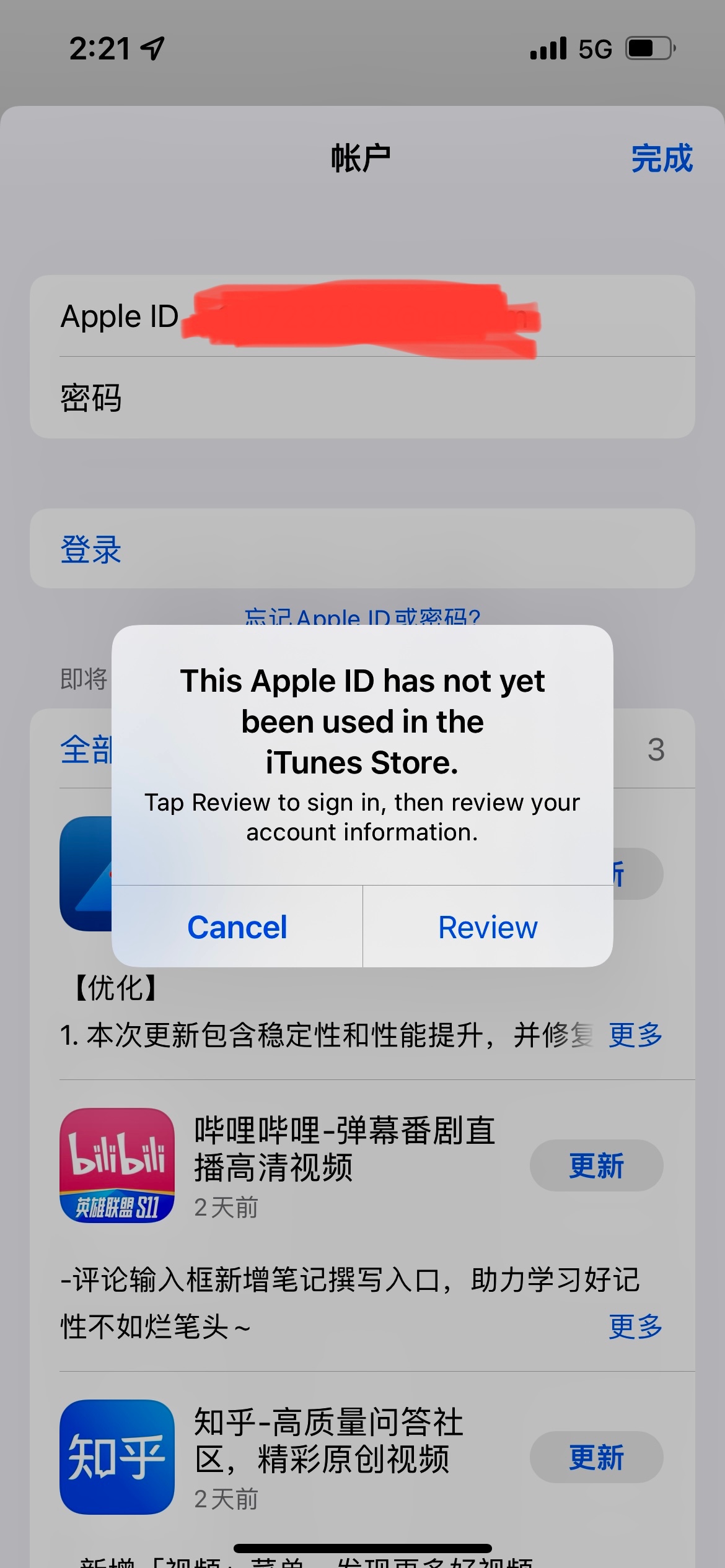Expand 更多 after the 【优化】 notes
The width and height of the screenshot is (725, 1568).
click(x=635, y=1035)
